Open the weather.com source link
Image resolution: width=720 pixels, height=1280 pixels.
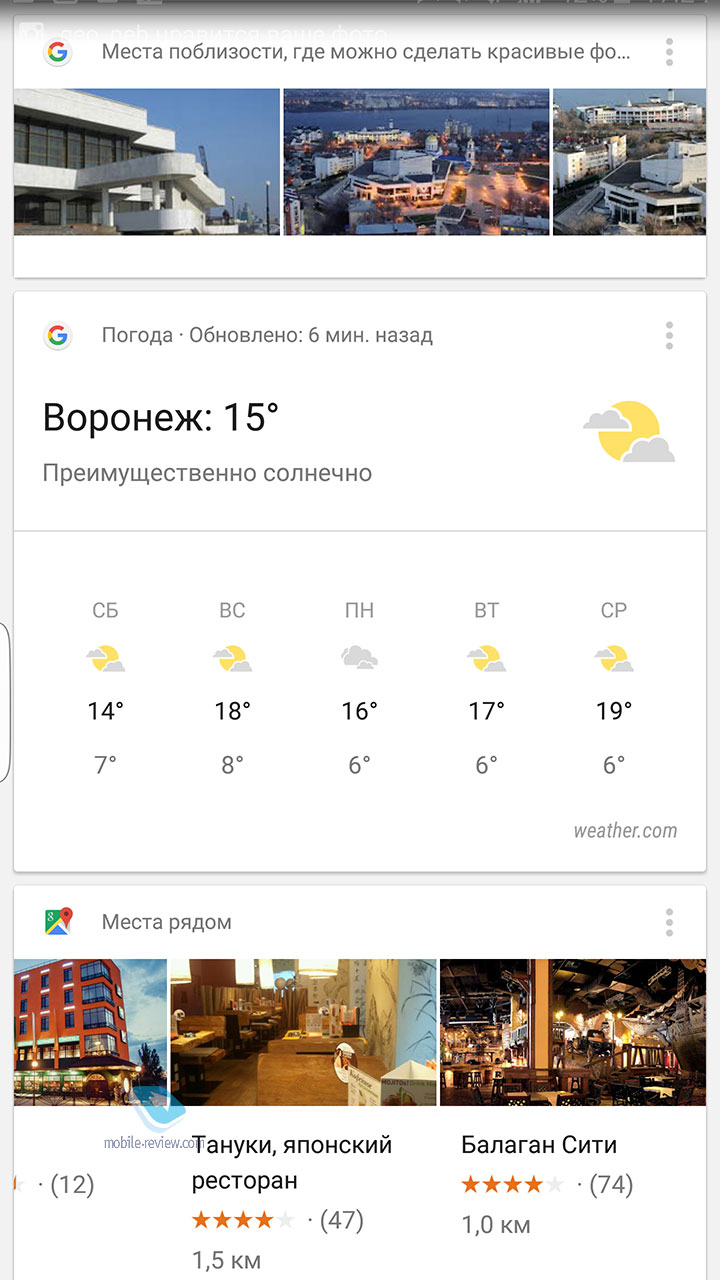point(625,830)
